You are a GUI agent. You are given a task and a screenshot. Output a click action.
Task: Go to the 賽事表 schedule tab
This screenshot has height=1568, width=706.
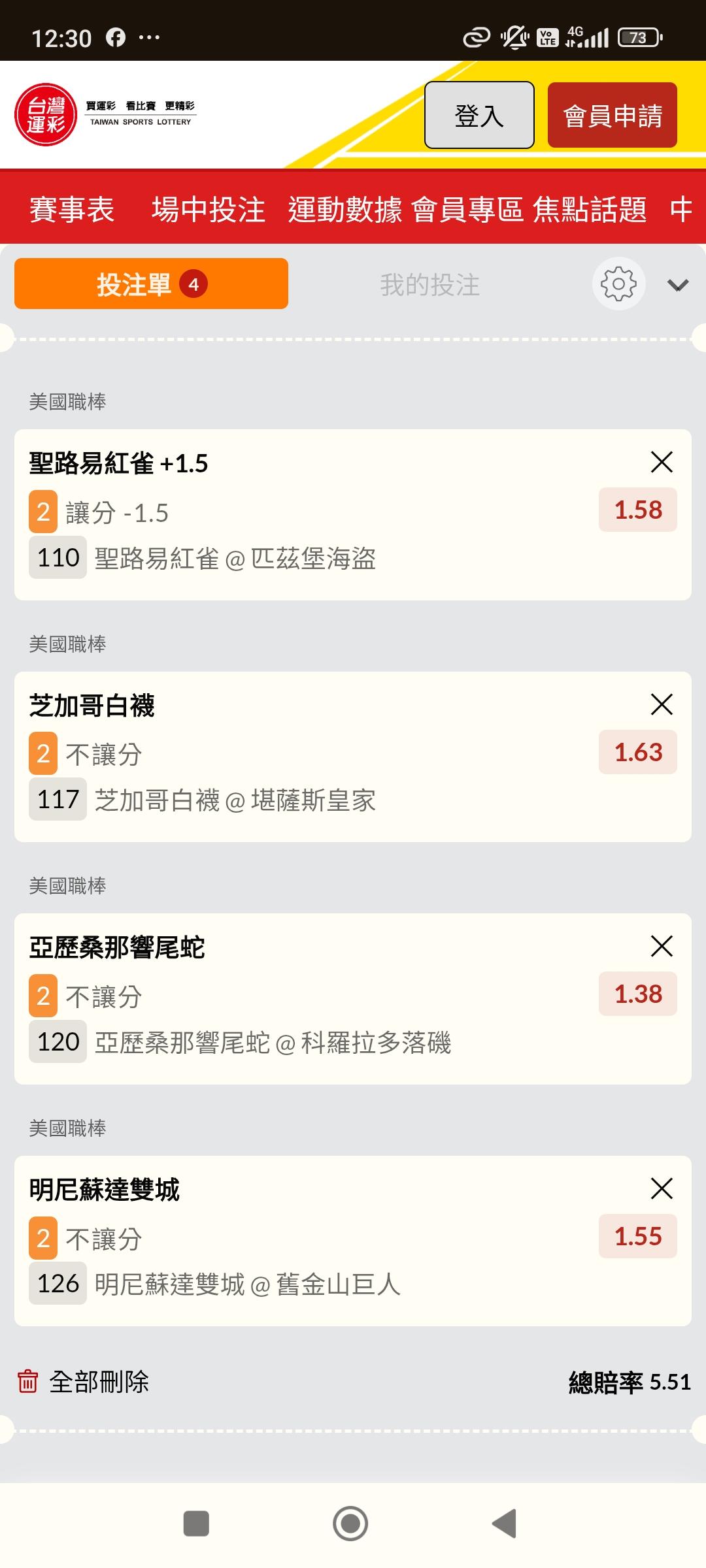tap(72, 210)
